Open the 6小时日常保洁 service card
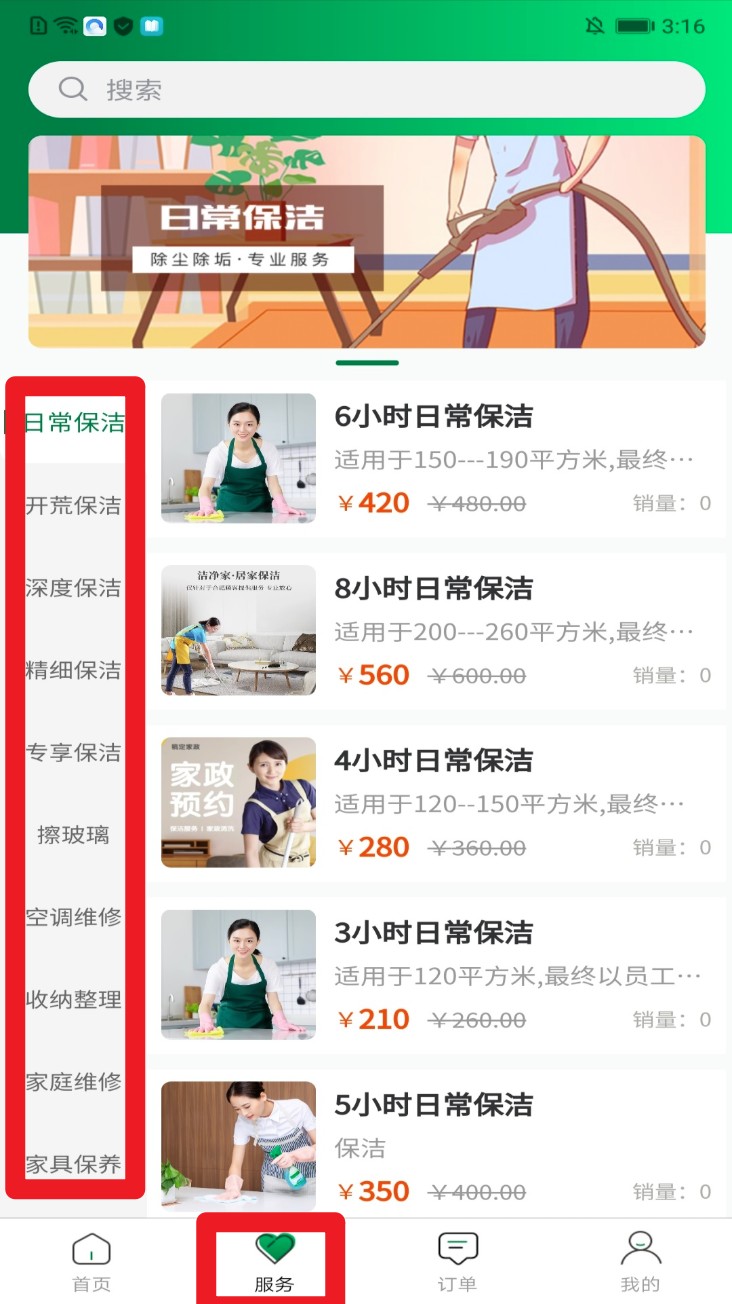Image resolution: width=732 pixels, height=1304 pixels. [440, 458]
